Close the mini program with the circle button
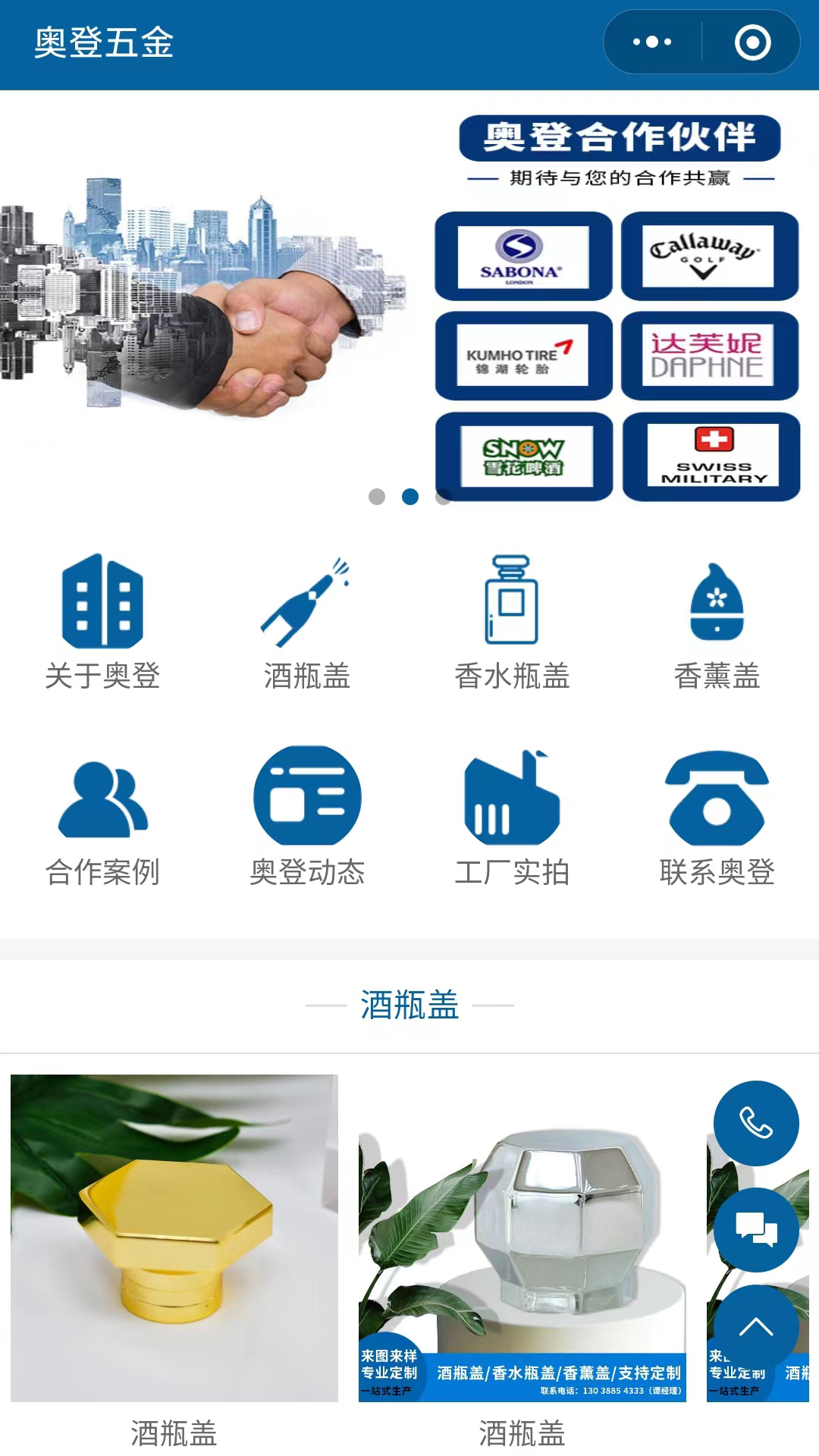 tap(752, 42)
